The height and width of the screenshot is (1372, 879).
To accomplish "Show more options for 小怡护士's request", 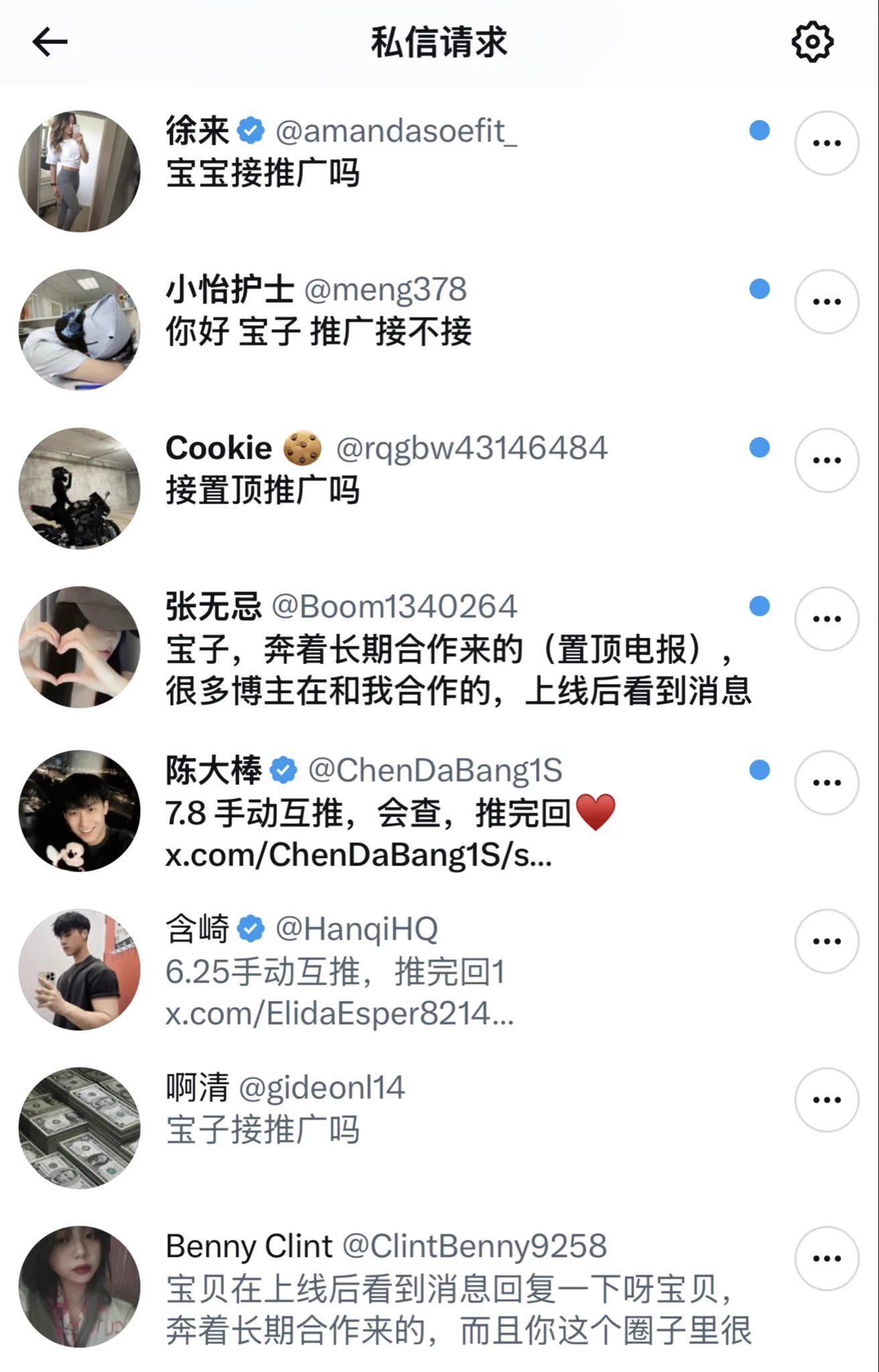I will (x=826, y=302).
